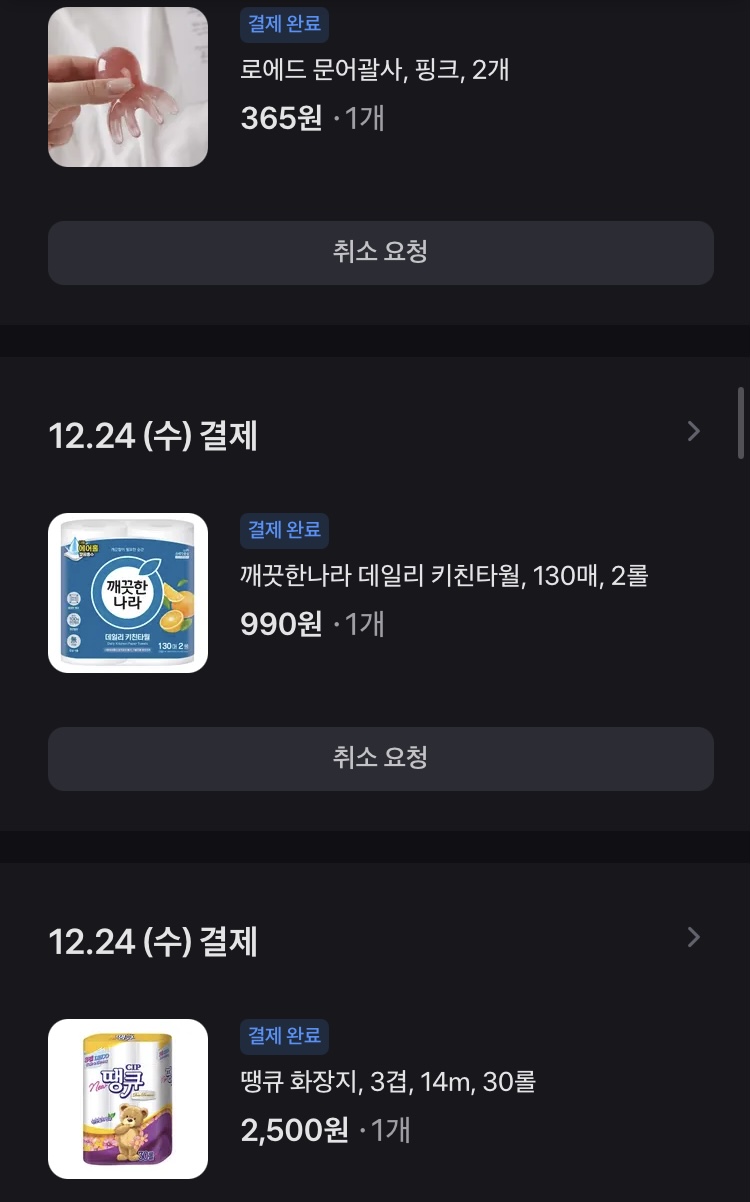Screen dimensions: 750x1202
Task: Open 땡큐 화장지 product image
Action: coord(128,1098)
